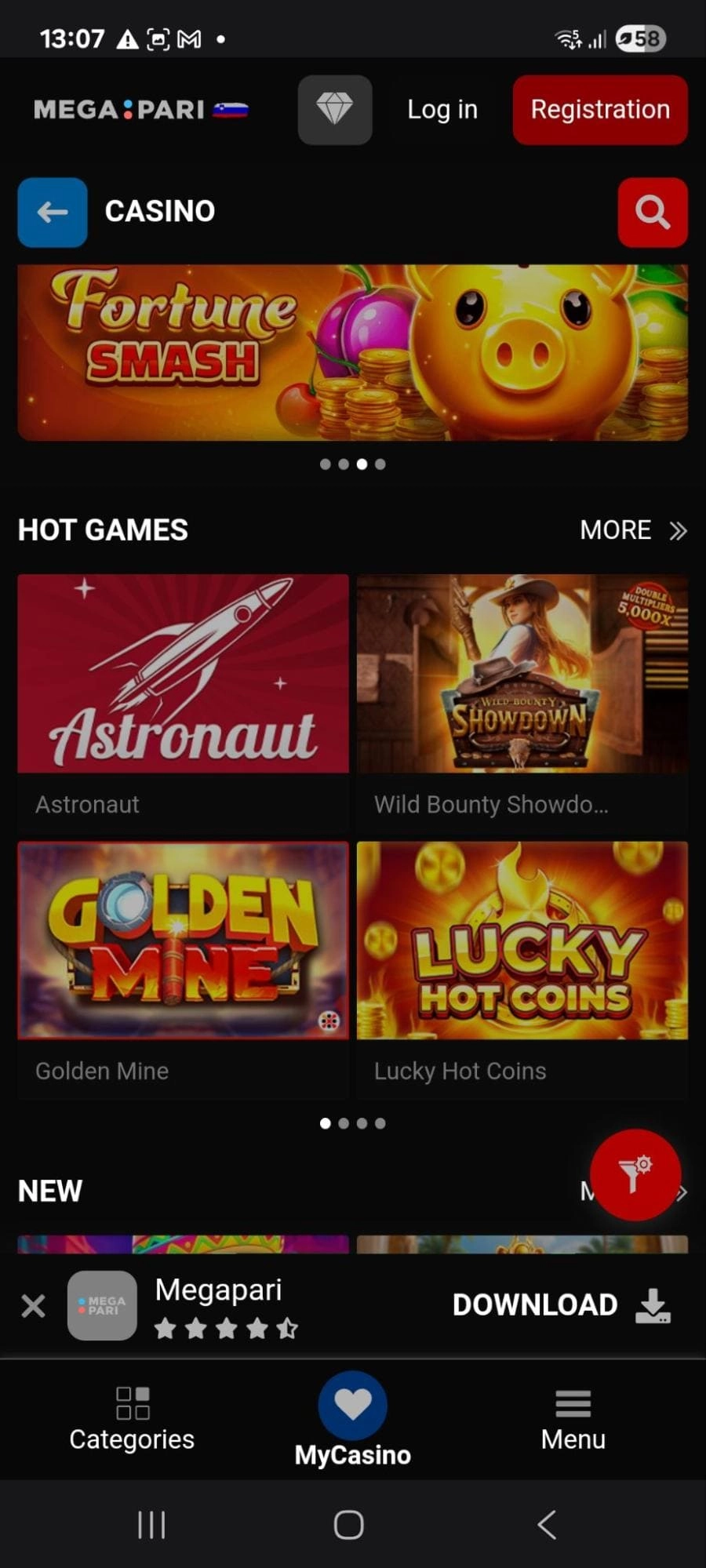Launch the Astronaut game

[x=183, y=674]
